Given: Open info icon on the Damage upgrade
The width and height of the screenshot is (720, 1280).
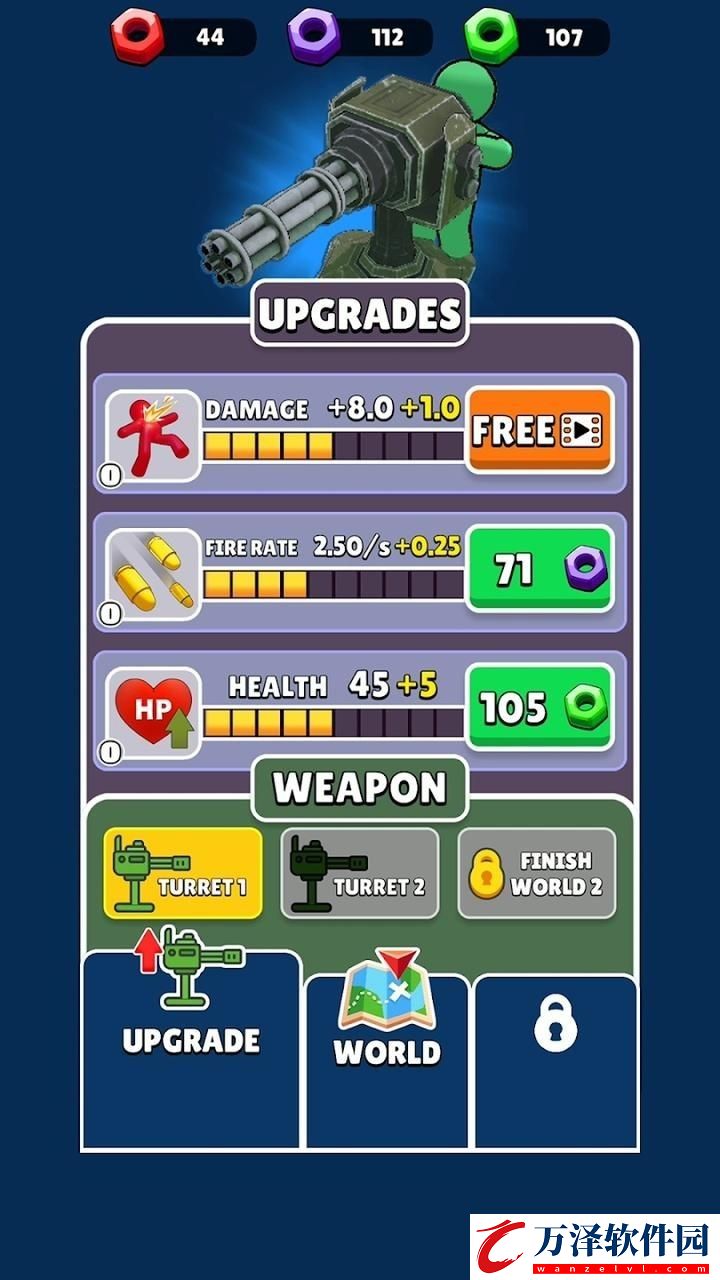Looking at the screenshot, I should point(110,475).
